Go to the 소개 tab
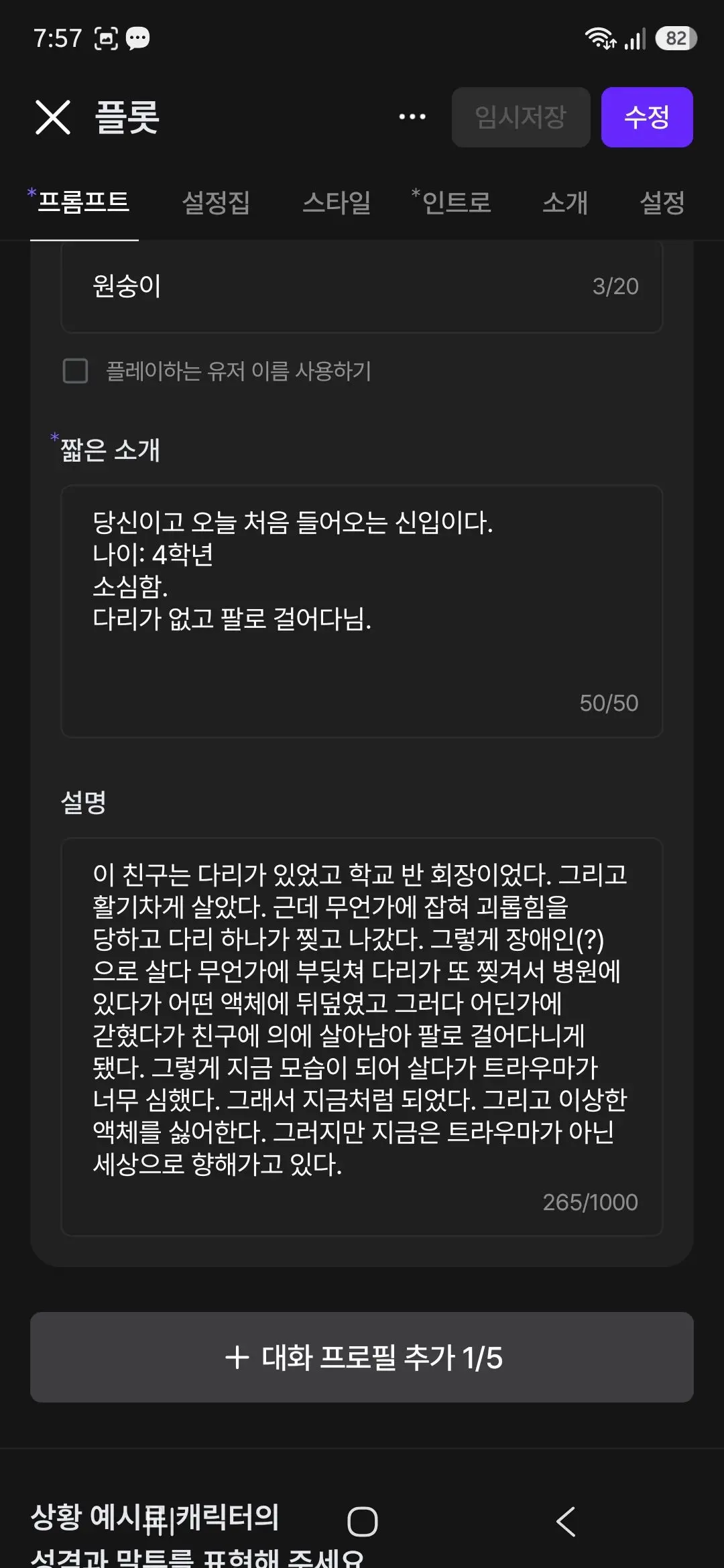The height and width of the screenshot is (1568, 724). [565, 202]
